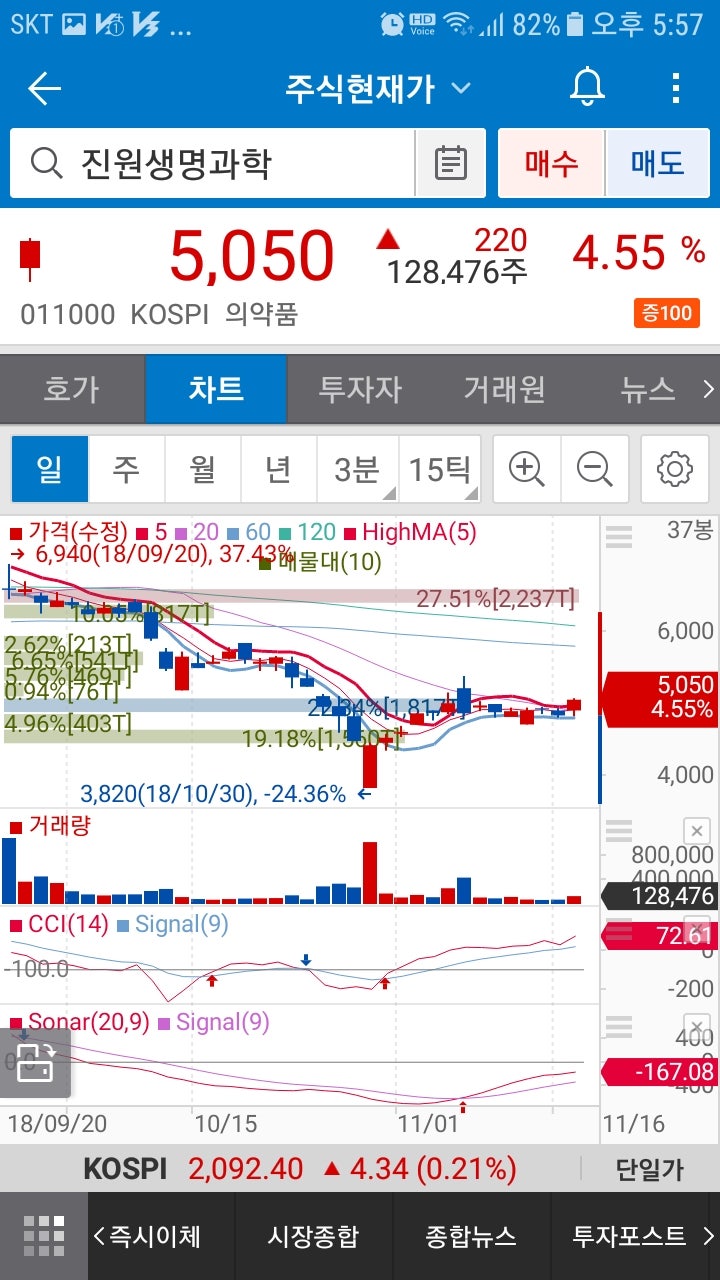Screen dimensions: 720x1280
Task: Expand more tabs using the arrow after 뉴스
Action: [x=707, y=390]
